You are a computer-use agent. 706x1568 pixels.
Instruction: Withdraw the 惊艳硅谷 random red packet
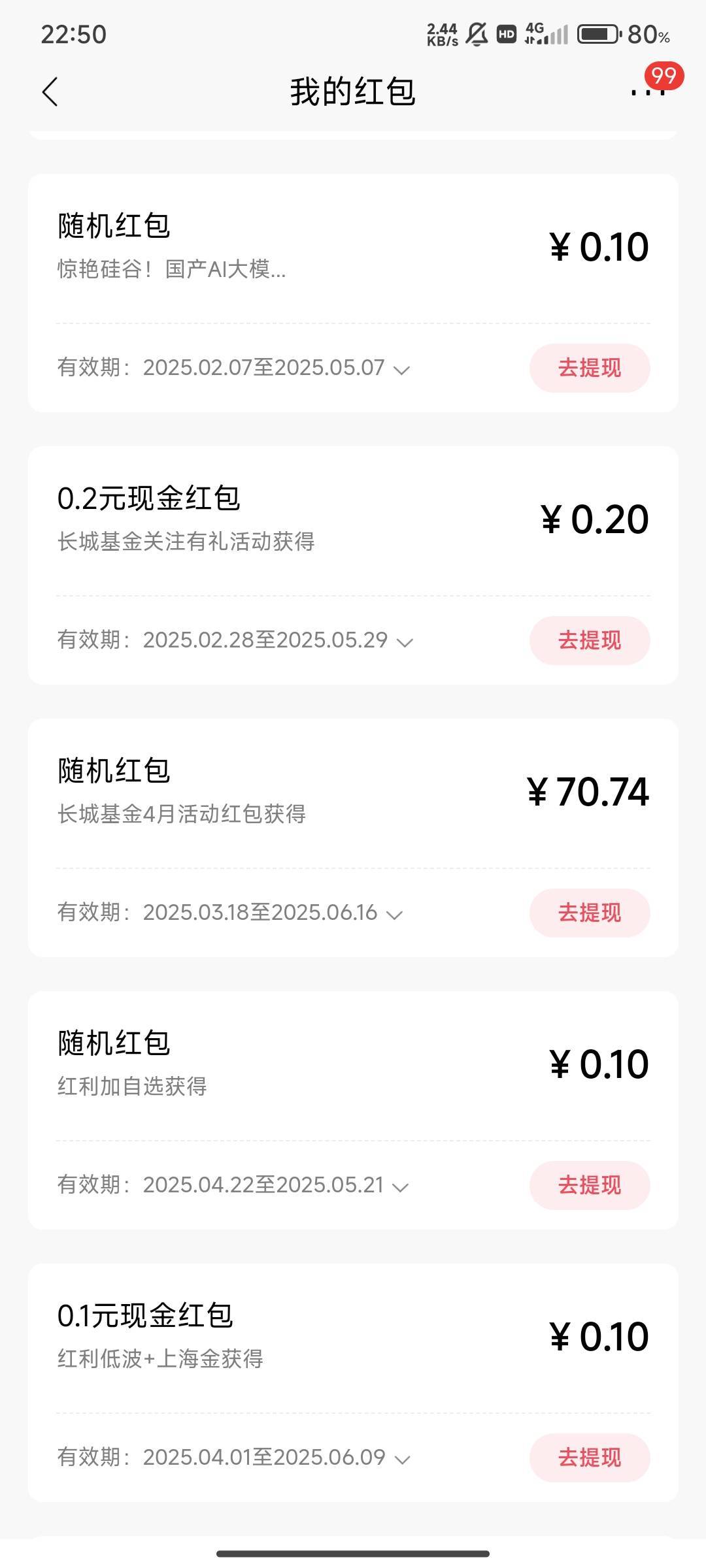point(590,368)
